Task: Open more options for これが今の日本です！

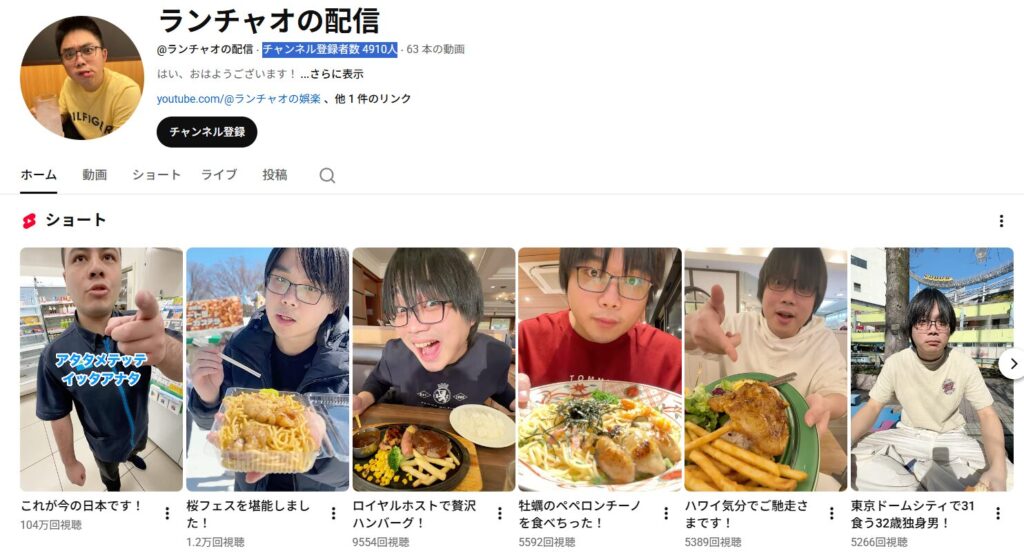Action: 167,514
